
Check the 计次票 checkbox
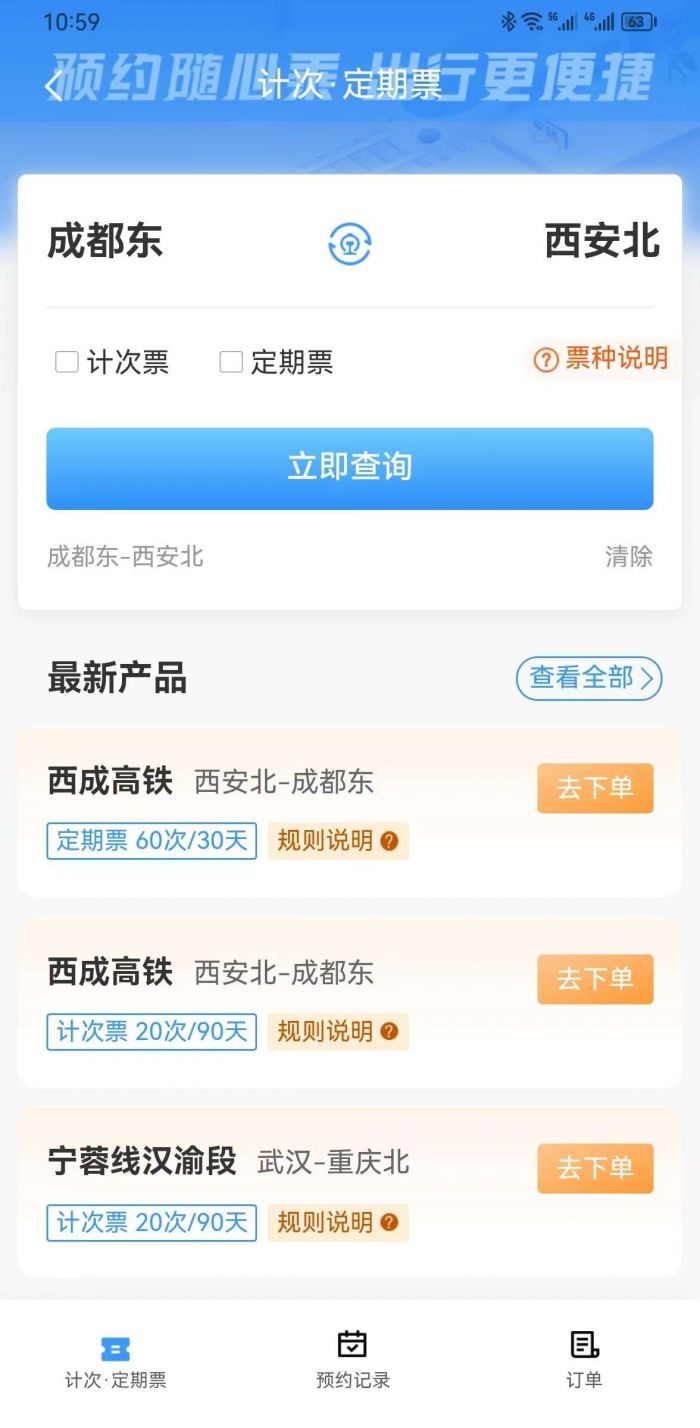[x=67, y=362]
